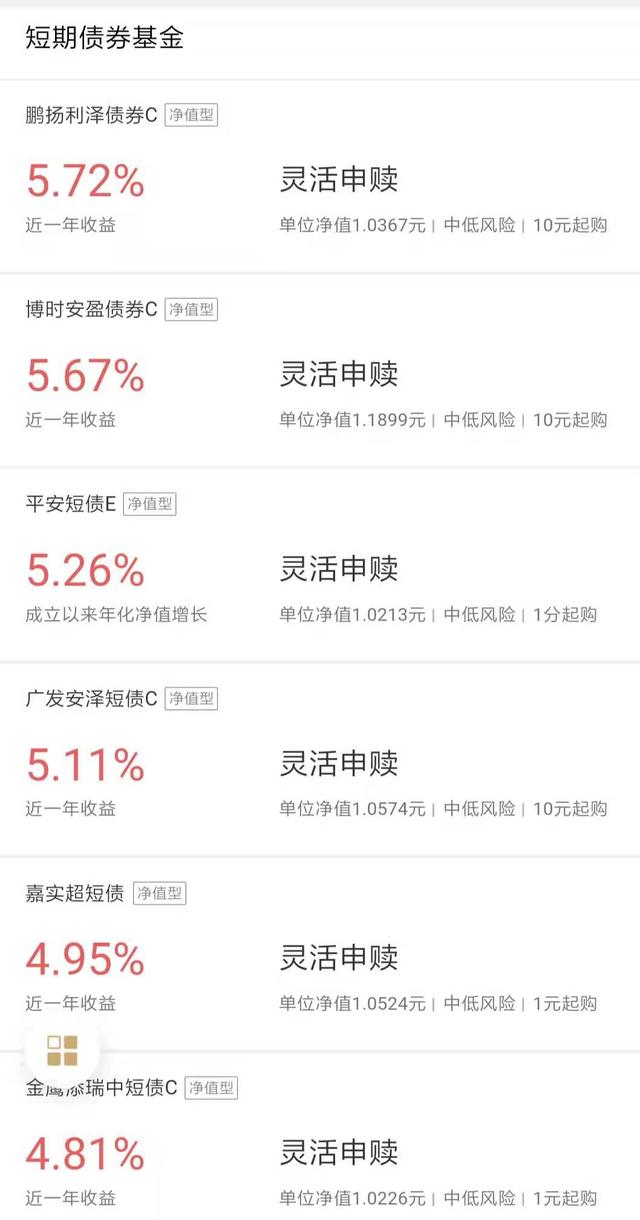View details of 广发安泽短债C
The height and width of the screenshot is (1220, 640).
pos(320,758)
